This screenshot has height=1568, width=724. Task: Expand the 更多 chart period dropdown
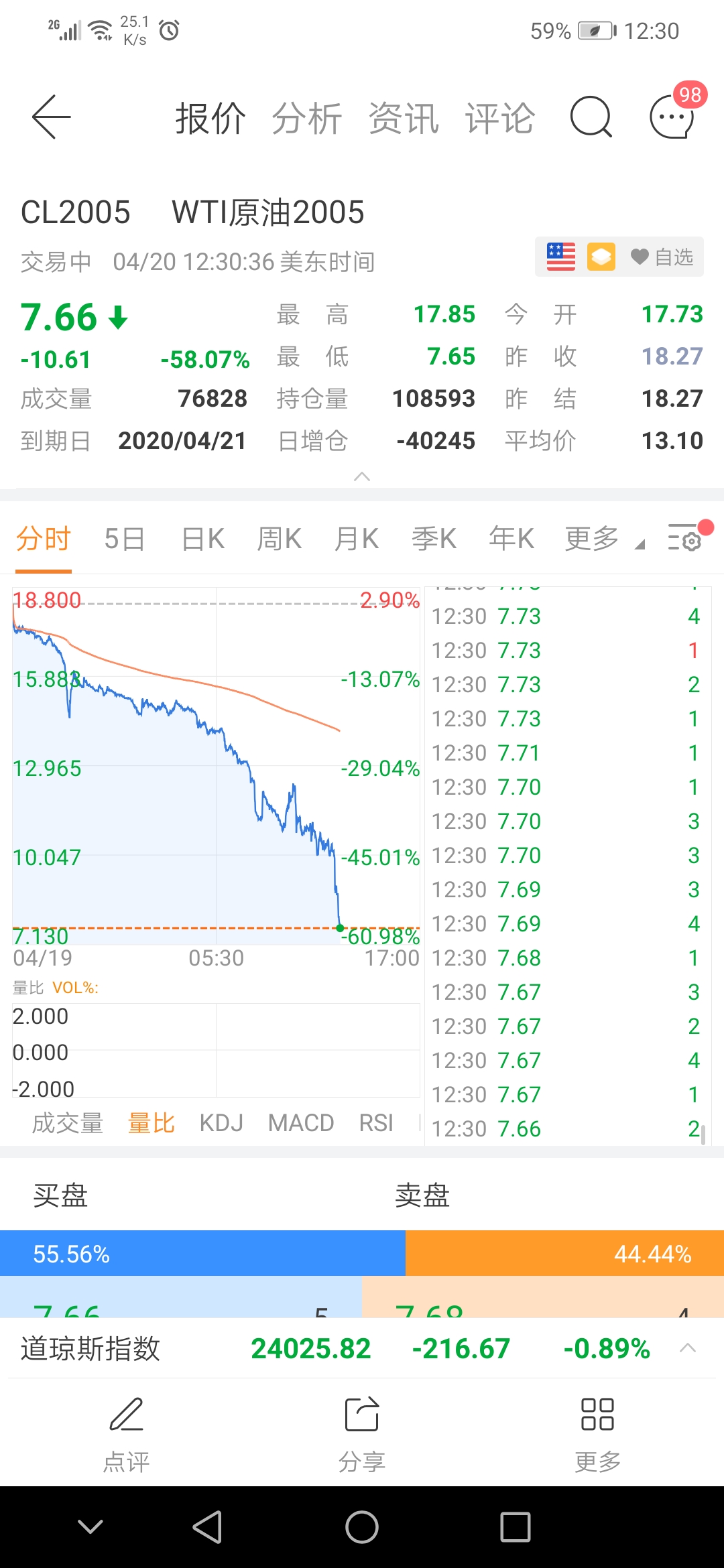[x=603, y=539]
